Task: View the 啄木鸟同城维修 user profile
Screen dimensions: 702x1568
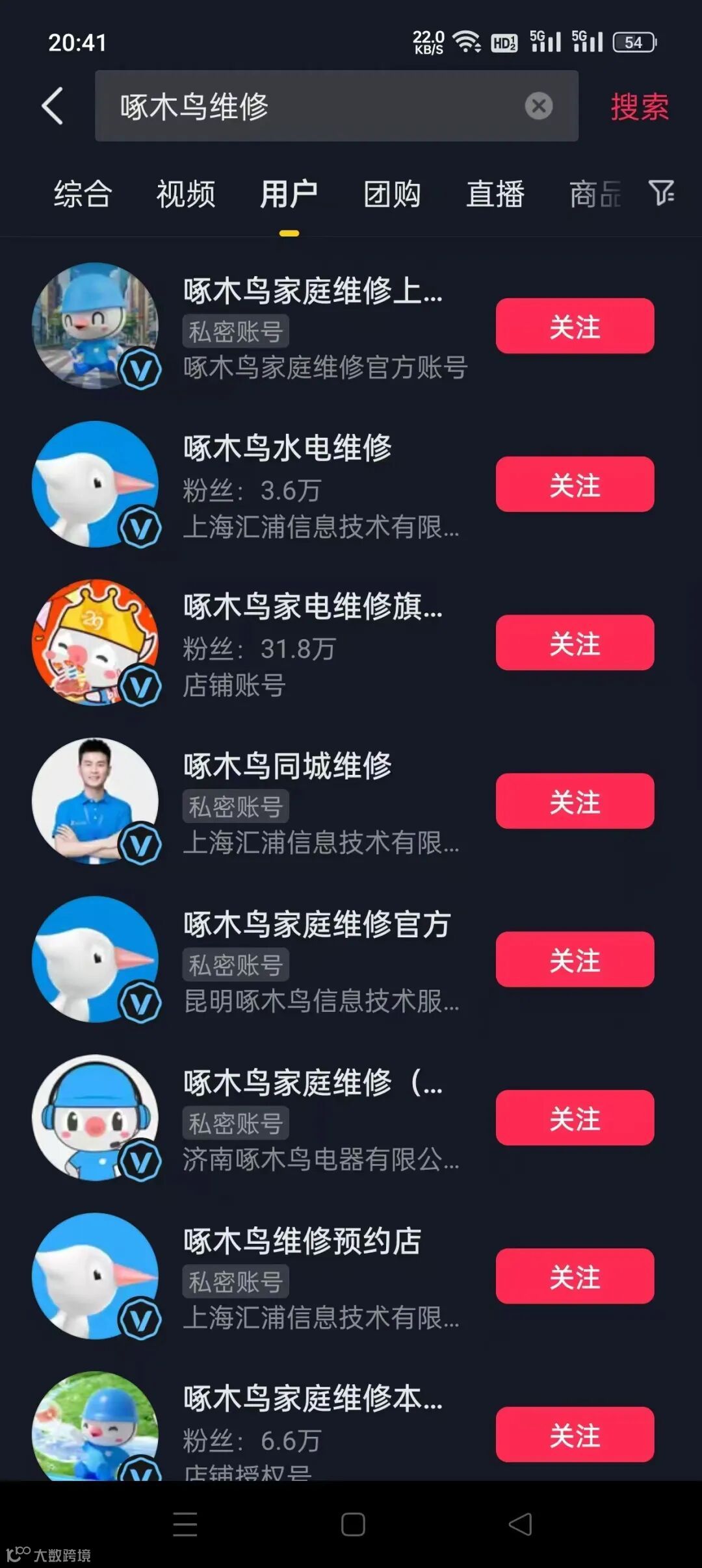Action: coord(286,766)
